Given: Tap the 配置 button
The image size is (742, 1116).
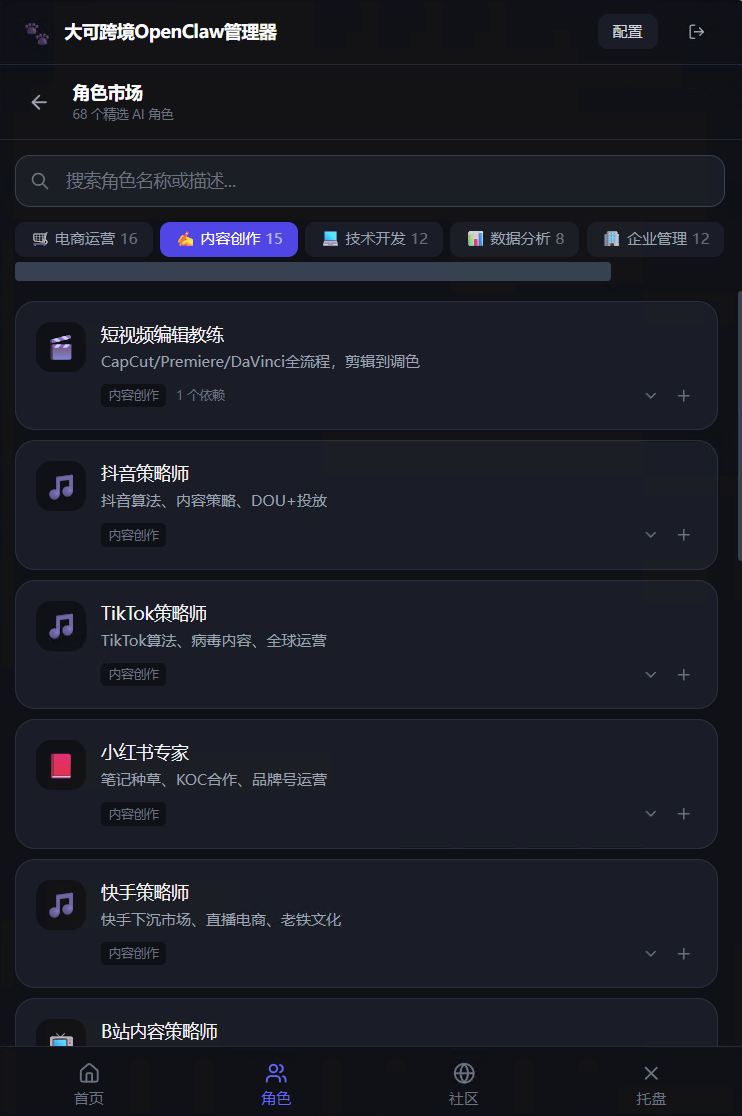Looking at the screenshot, I should click(627, 32).
